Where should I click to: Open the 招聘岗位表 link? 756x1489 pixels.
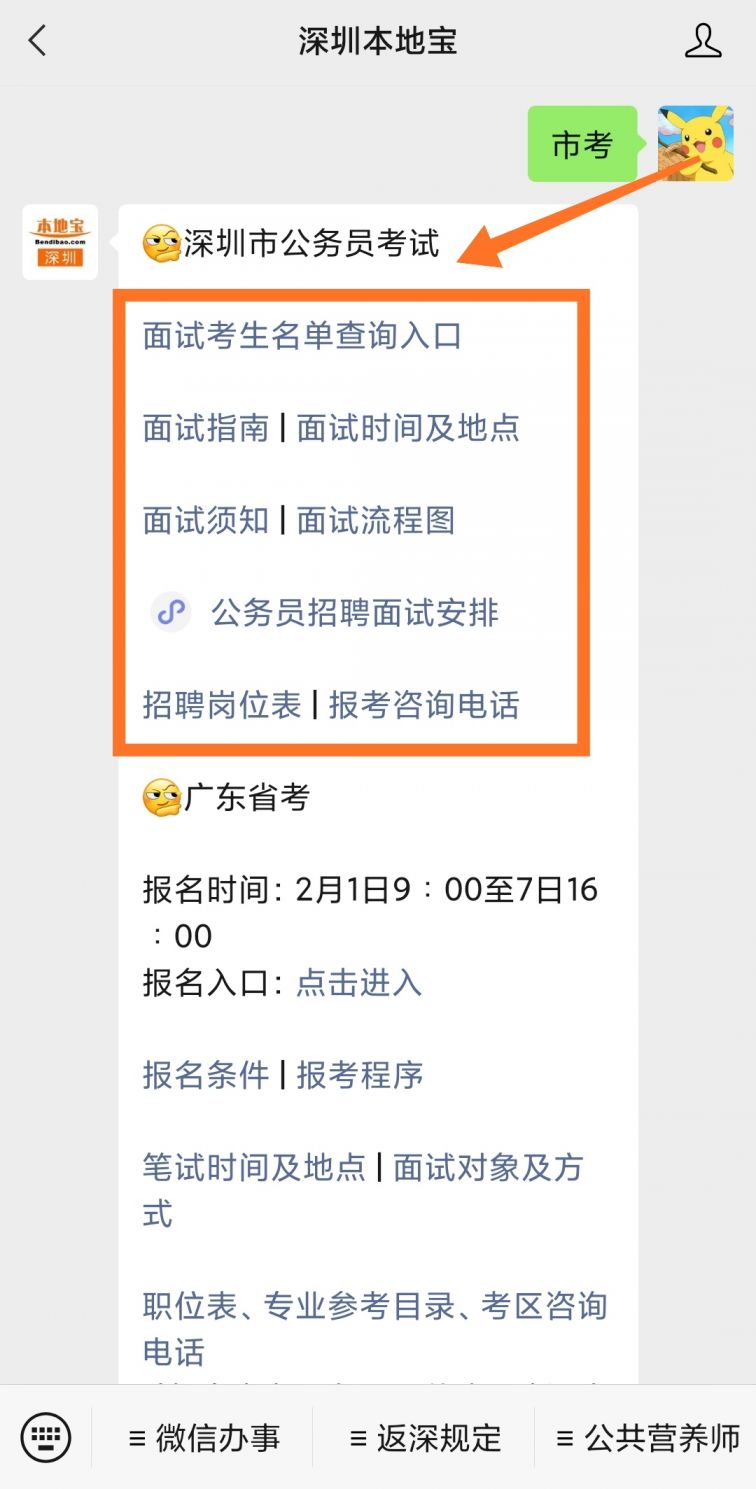221,705
